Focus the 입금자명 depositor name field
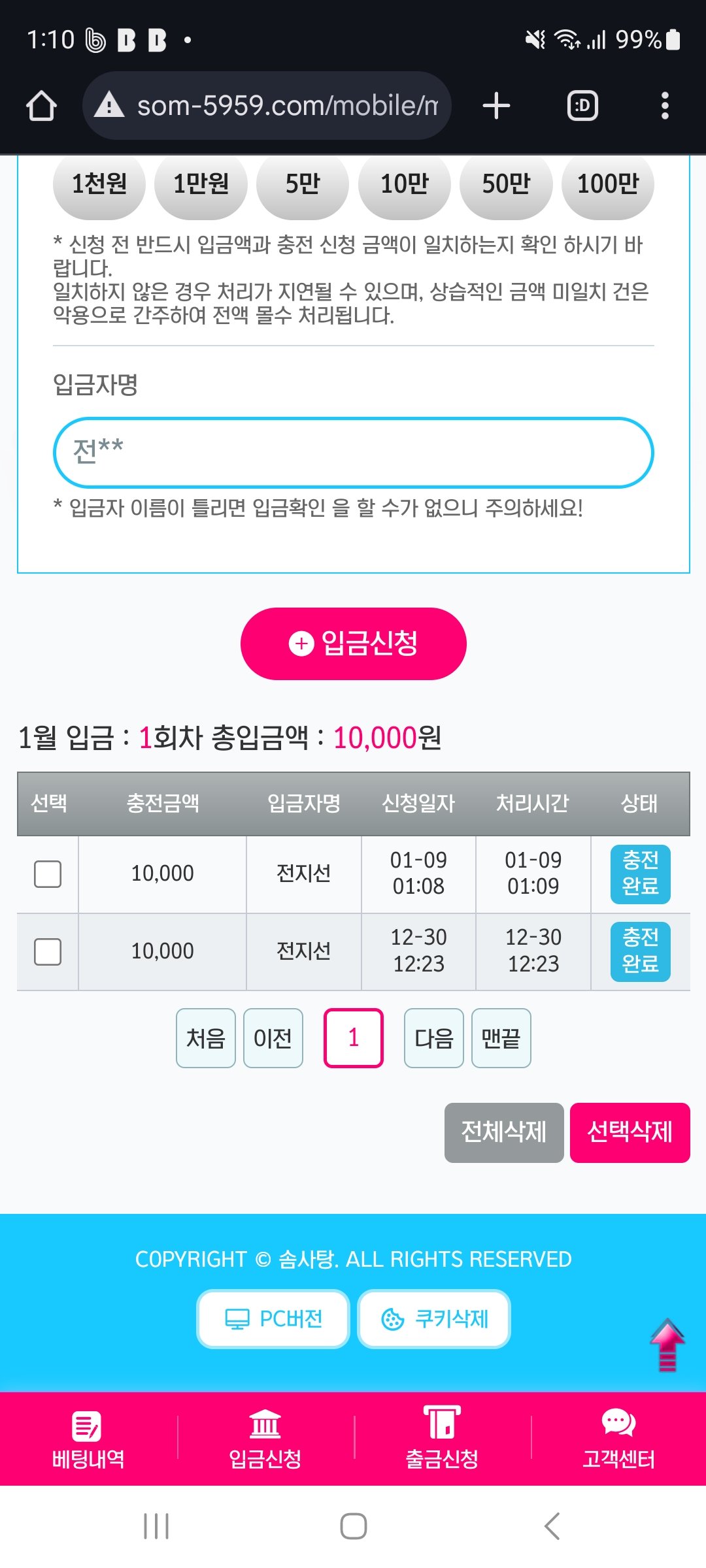The image size is (706, 1568). pyautogui.click(x=353, y=452)
